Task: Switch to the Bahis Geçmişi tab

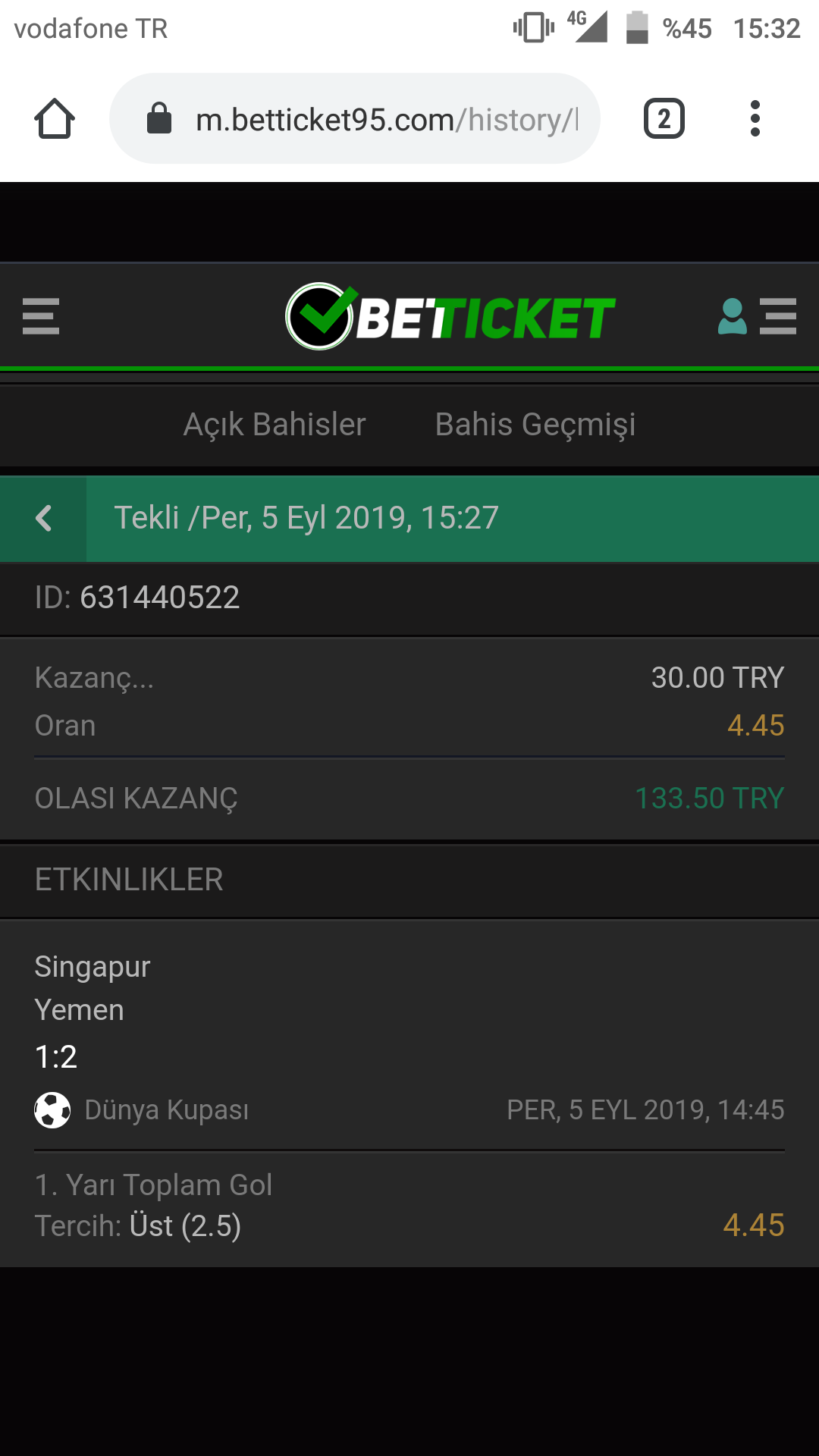Action: click(x=535, y=425)
